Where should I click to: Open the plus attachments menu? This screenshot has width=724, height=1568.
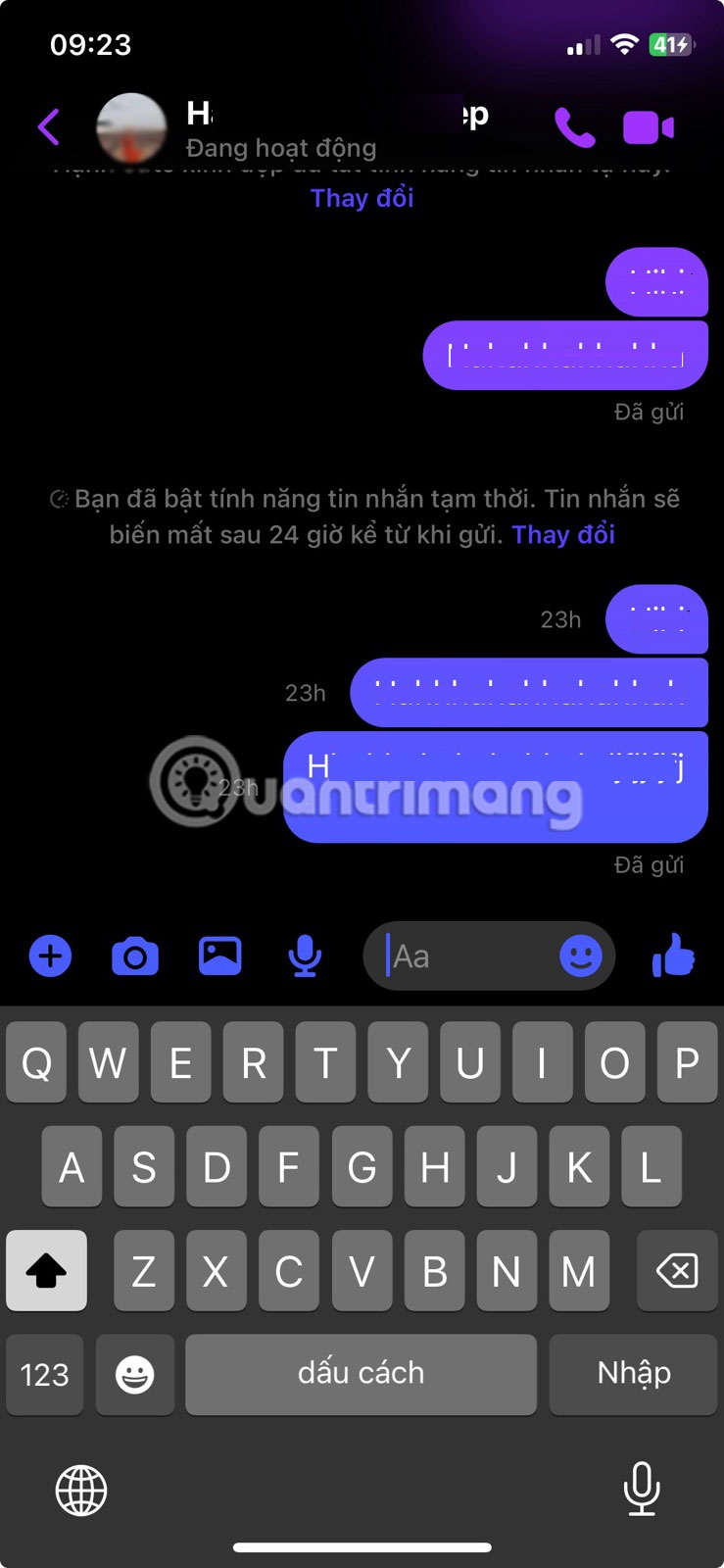(50, 956)
